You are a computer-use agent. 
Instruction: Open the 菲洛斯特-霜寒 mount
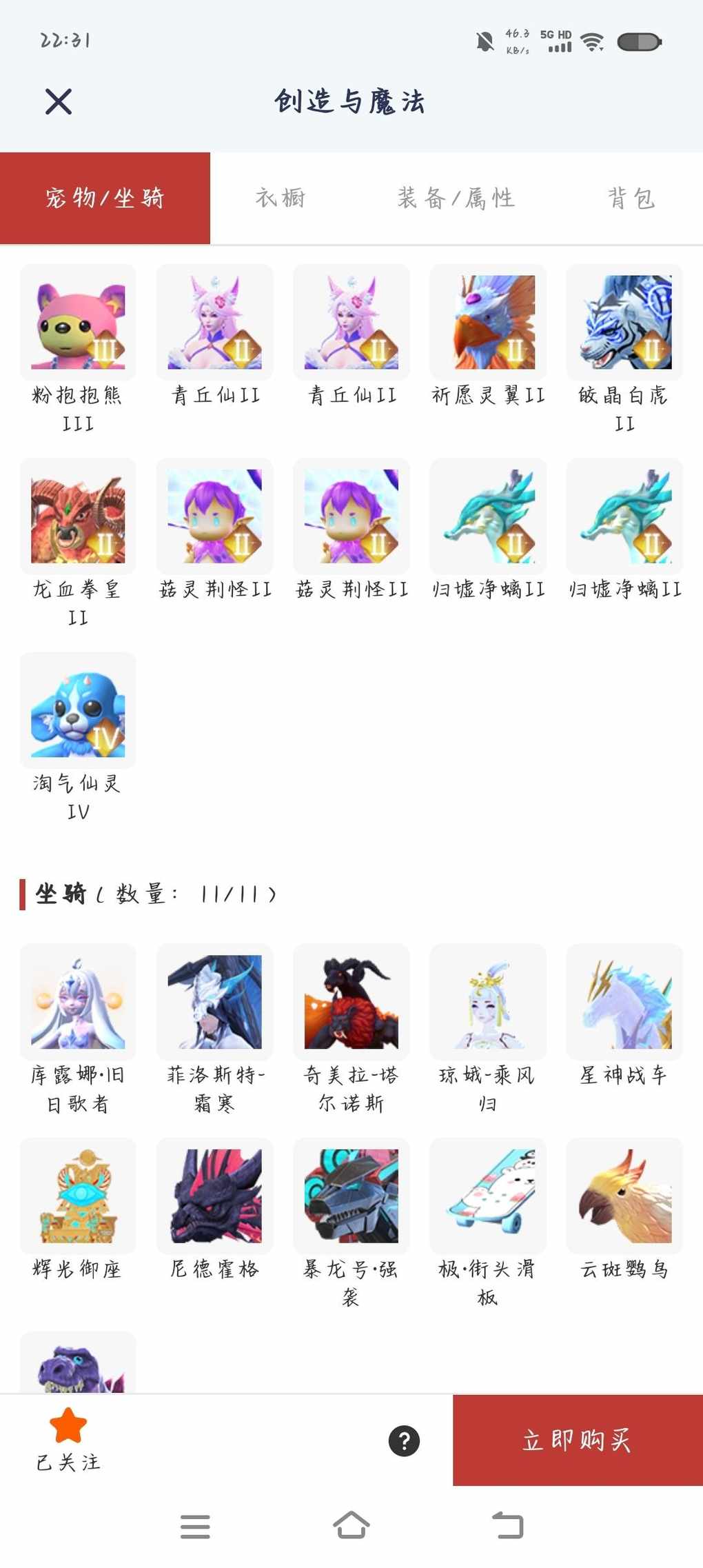214,1002
